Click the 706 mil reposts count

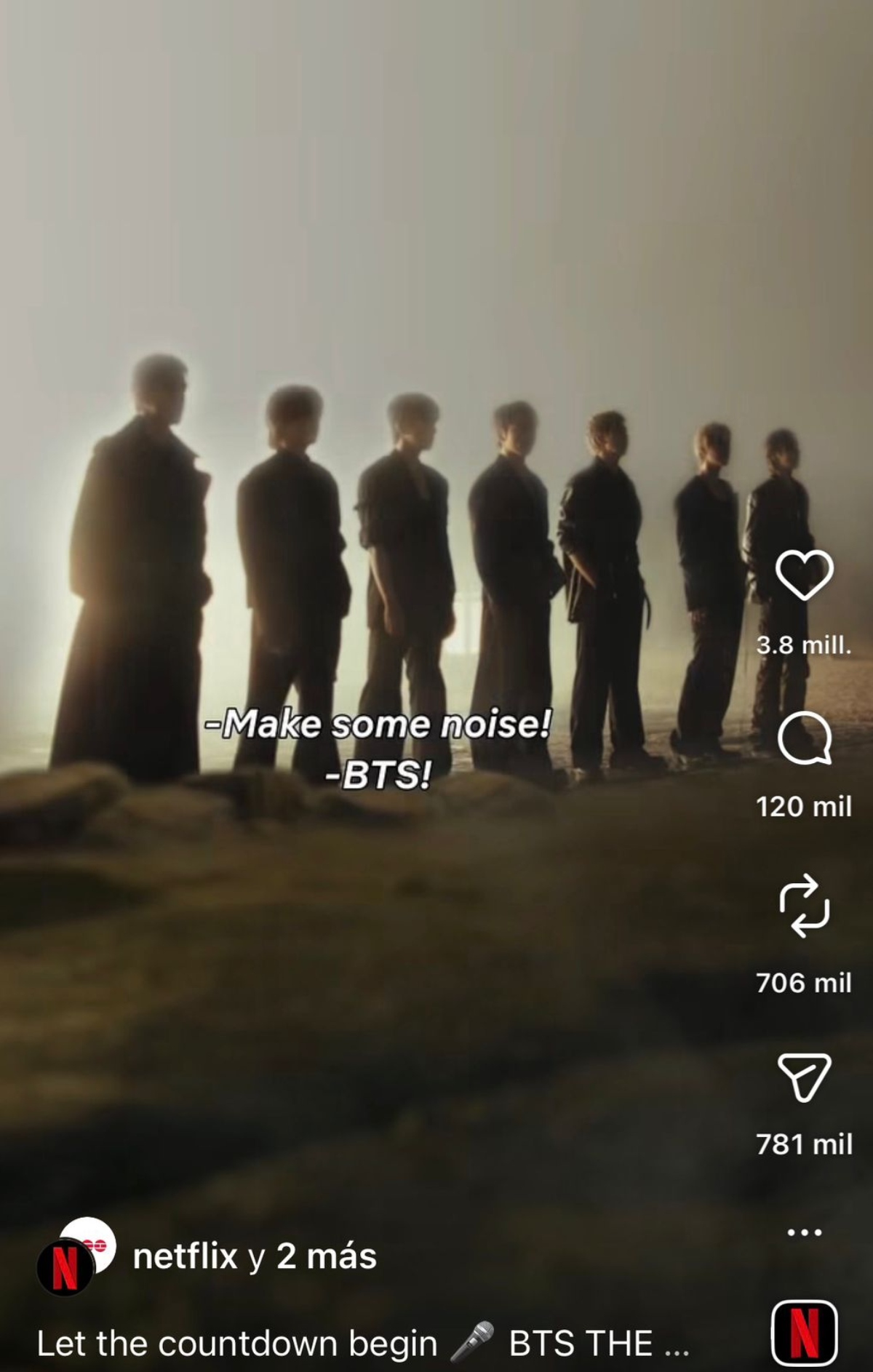click(x=803, y=984)
